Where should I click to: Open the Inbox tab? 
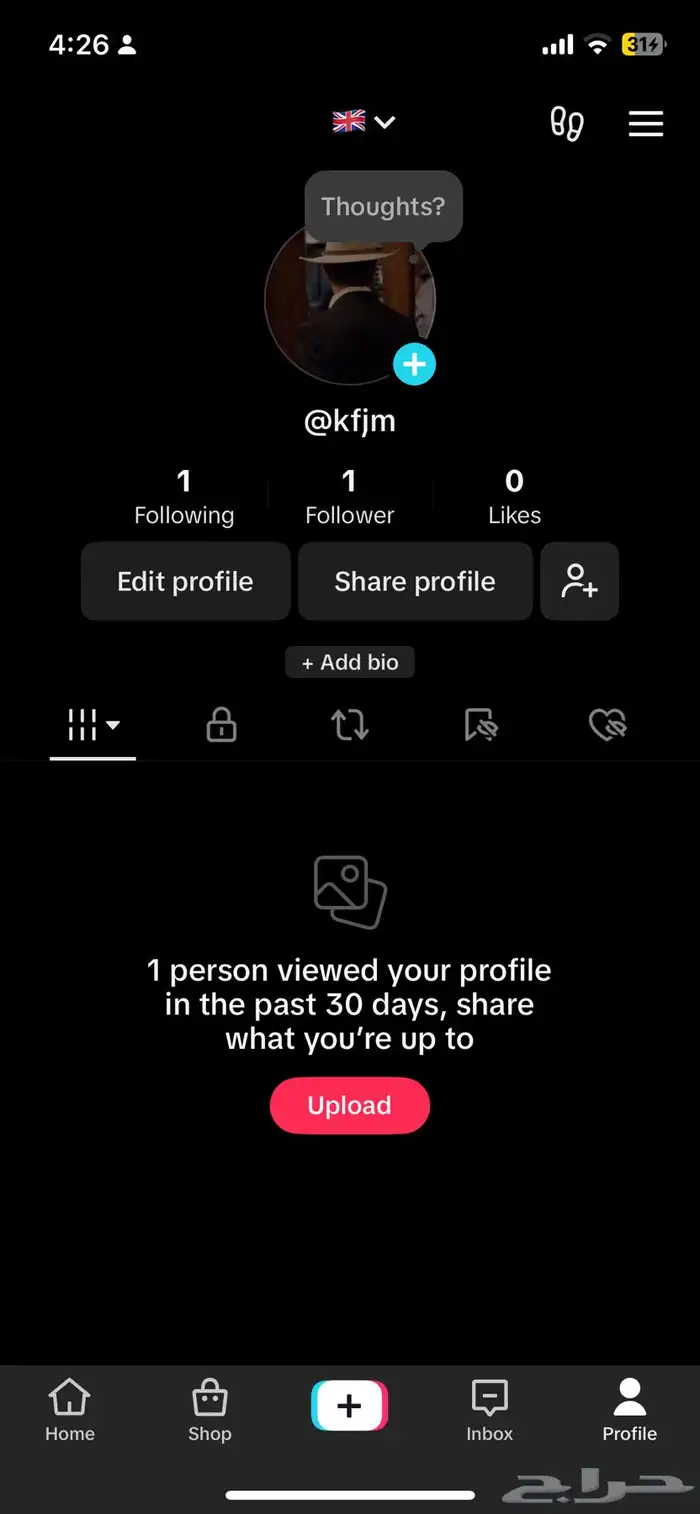click(489, 1410)
